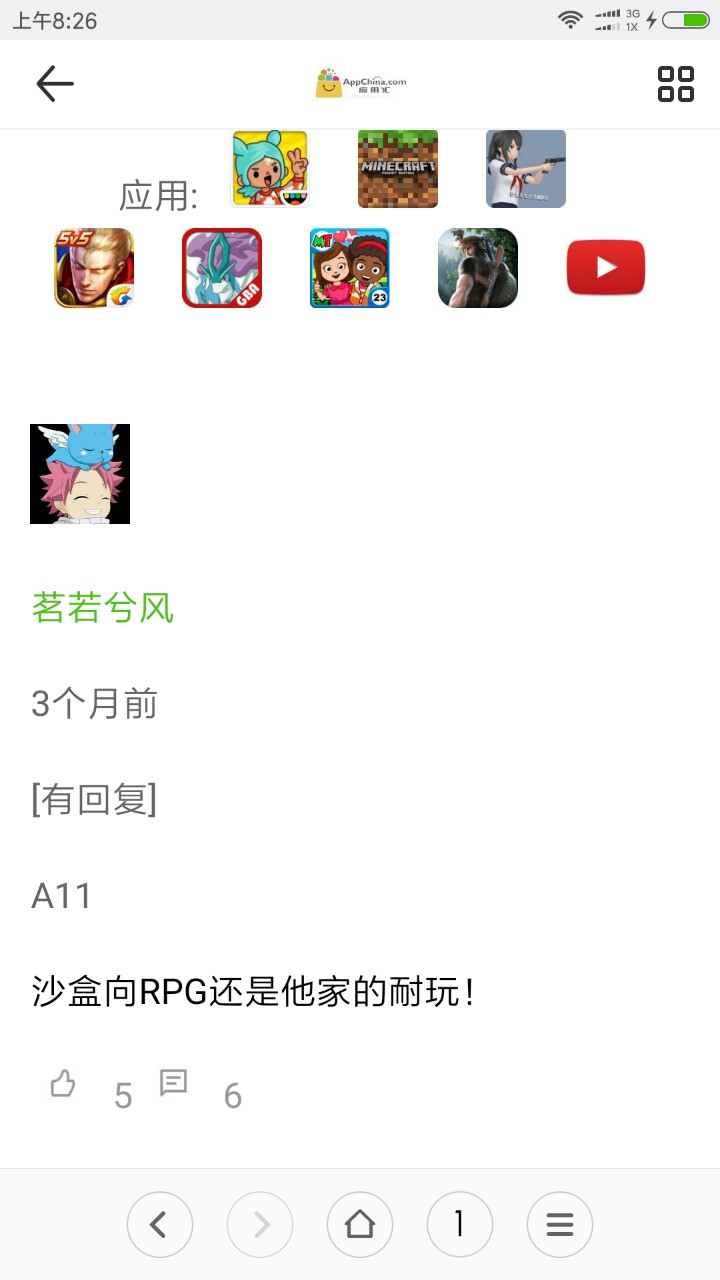The width and height of the screenshot is (720, 1280).
Task: View the commenter's avatar profile
Action: 80,474
